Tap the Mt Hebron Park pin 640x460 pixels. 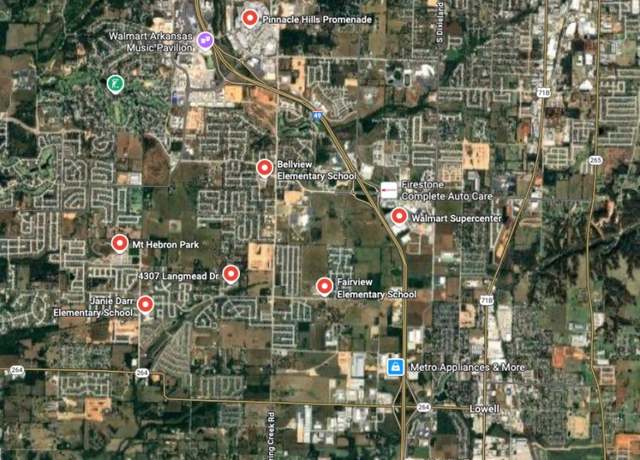pos(119,243)
